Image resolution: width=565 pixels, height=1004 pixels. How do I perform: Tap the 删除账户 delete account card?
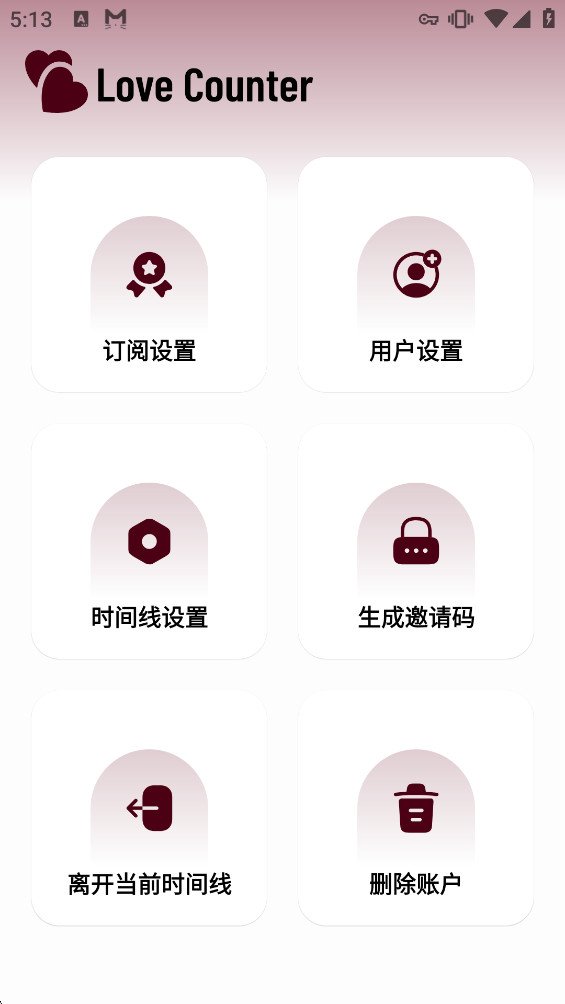(416, 807)
